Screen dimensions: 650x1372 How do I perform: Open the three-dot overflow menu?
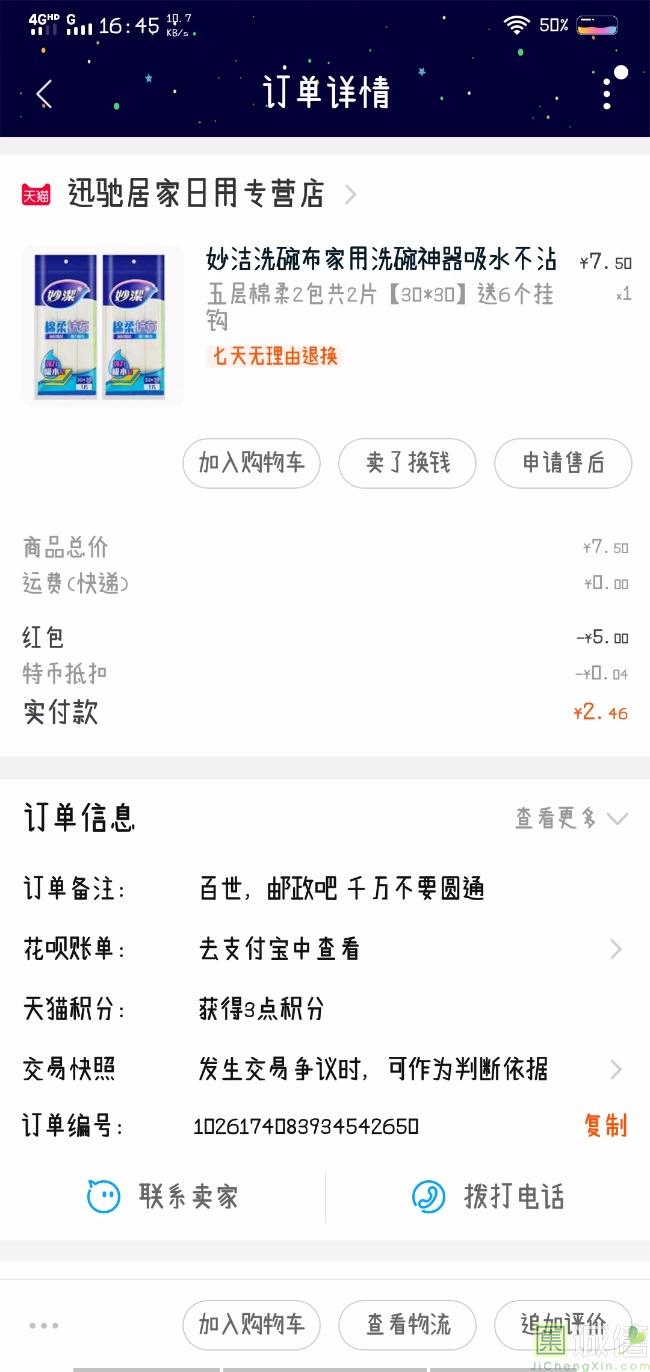point(607,93)
